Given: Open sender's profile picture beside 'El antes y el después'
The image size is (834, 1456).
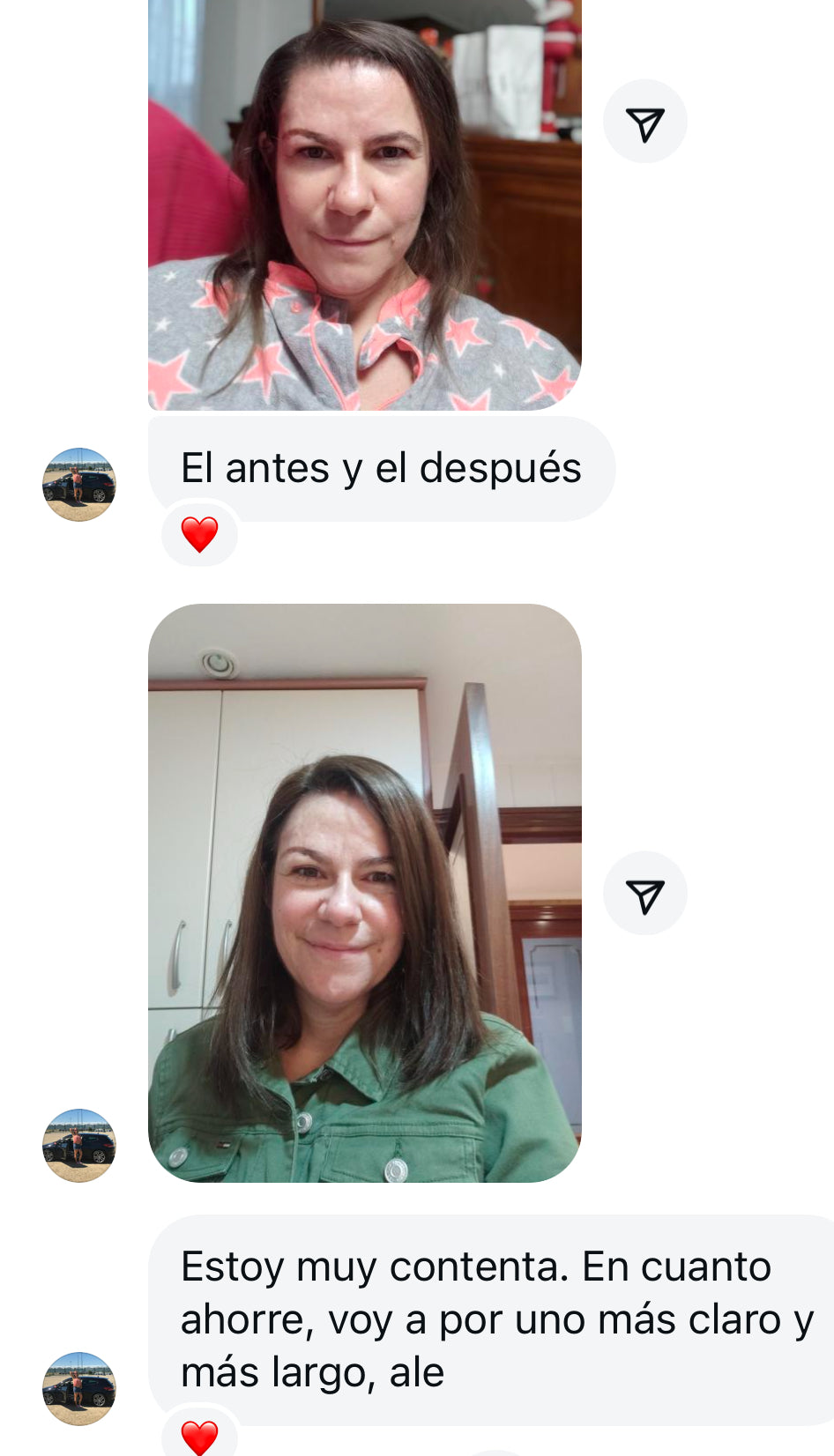Looking at the screenshot, I should coord(79,484).
